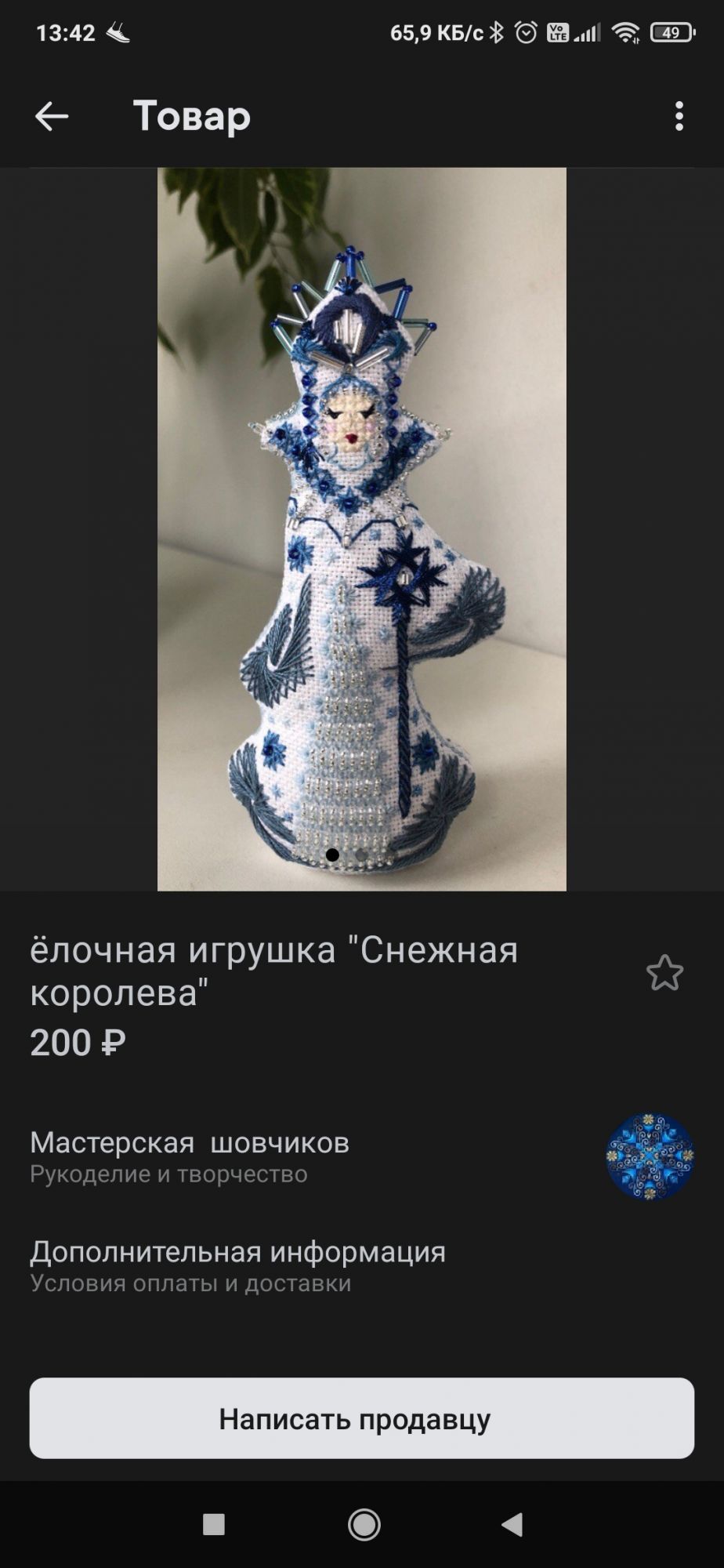This screenshot has width=724, height=1568.
Task: Open the Снежная королева product photo
Action: coord(361,529)
